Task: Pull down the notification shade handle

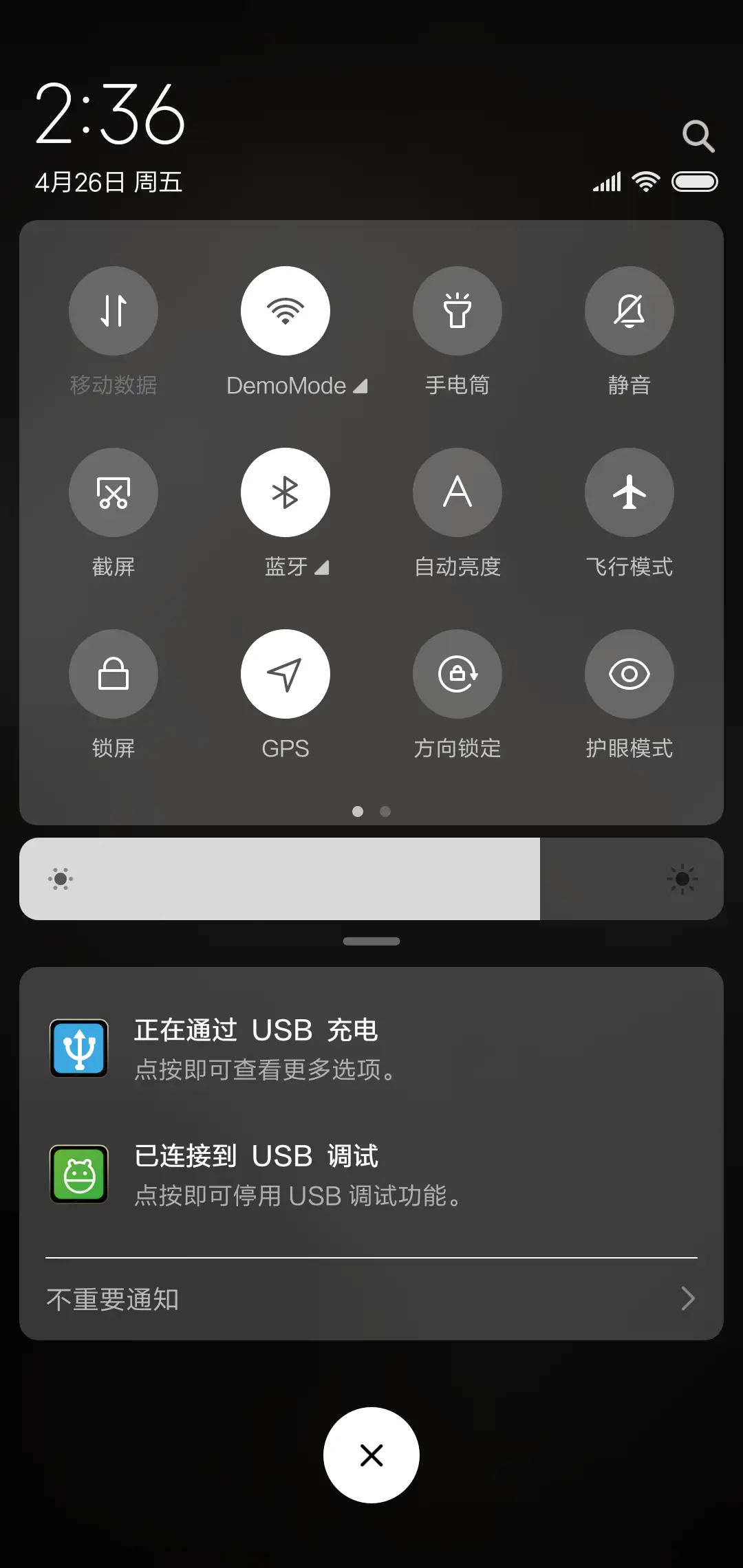Action: [371, 940]
